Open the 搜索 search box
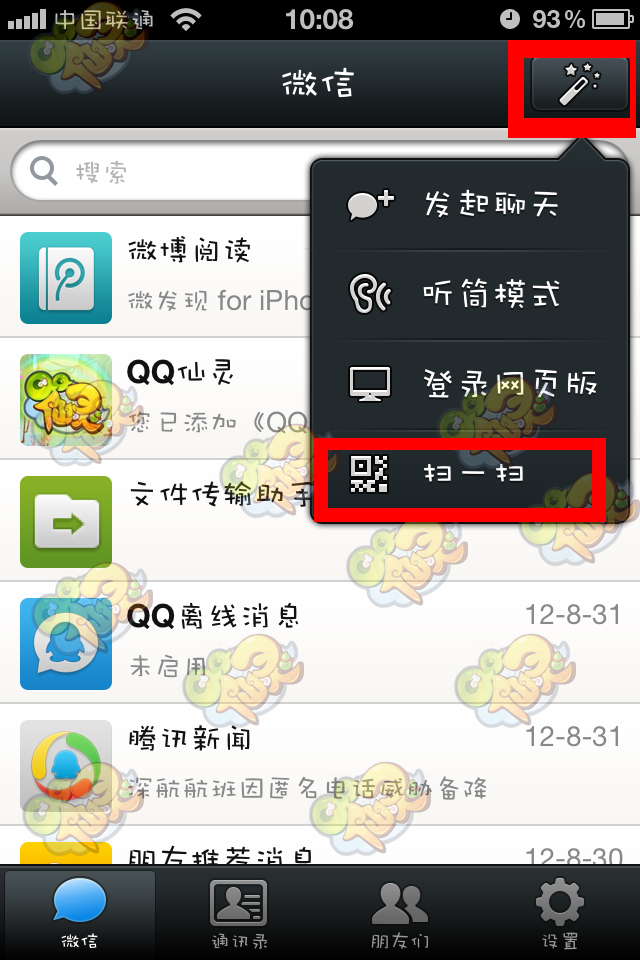 click(x=160, y=172)
